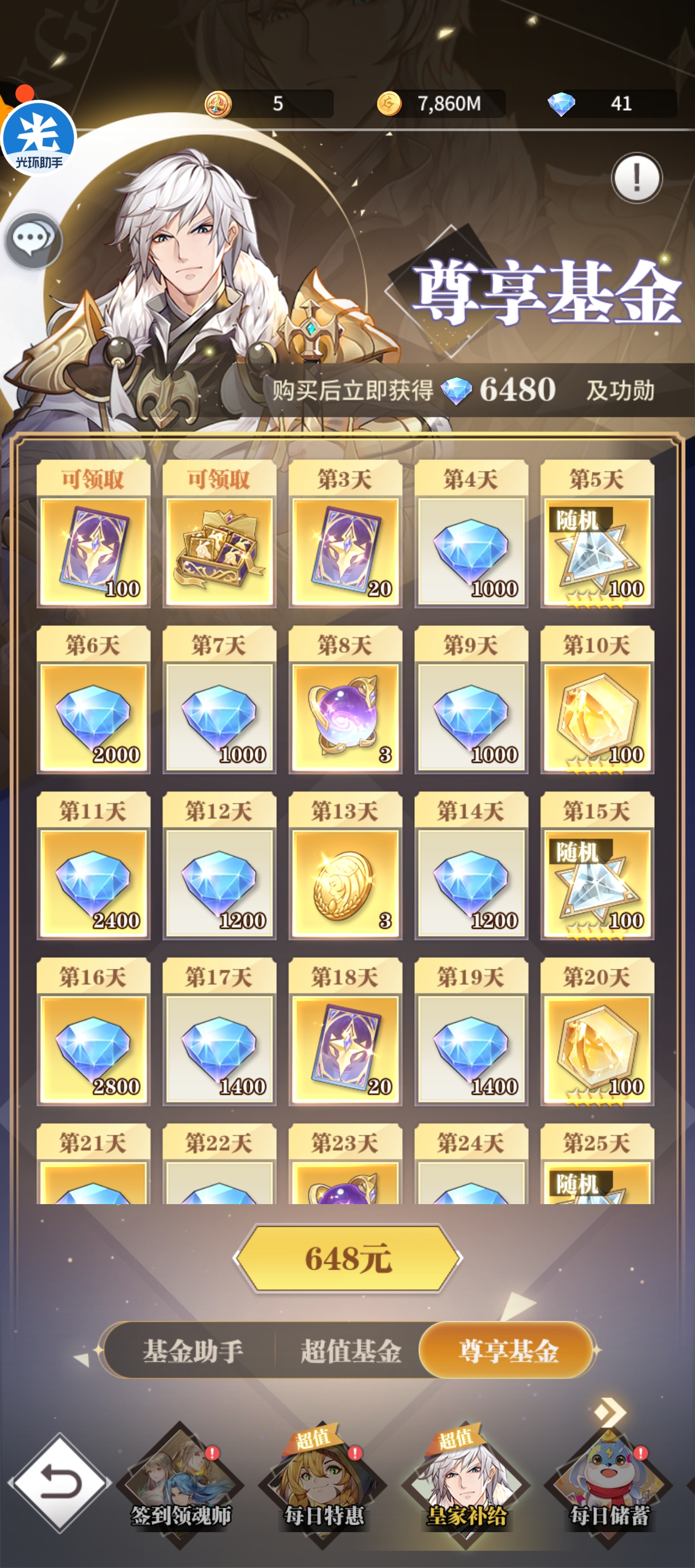Open the exclamation mark info icon
The width and height of the screenshot is (695, 1568).
click(x=636, y=178)
